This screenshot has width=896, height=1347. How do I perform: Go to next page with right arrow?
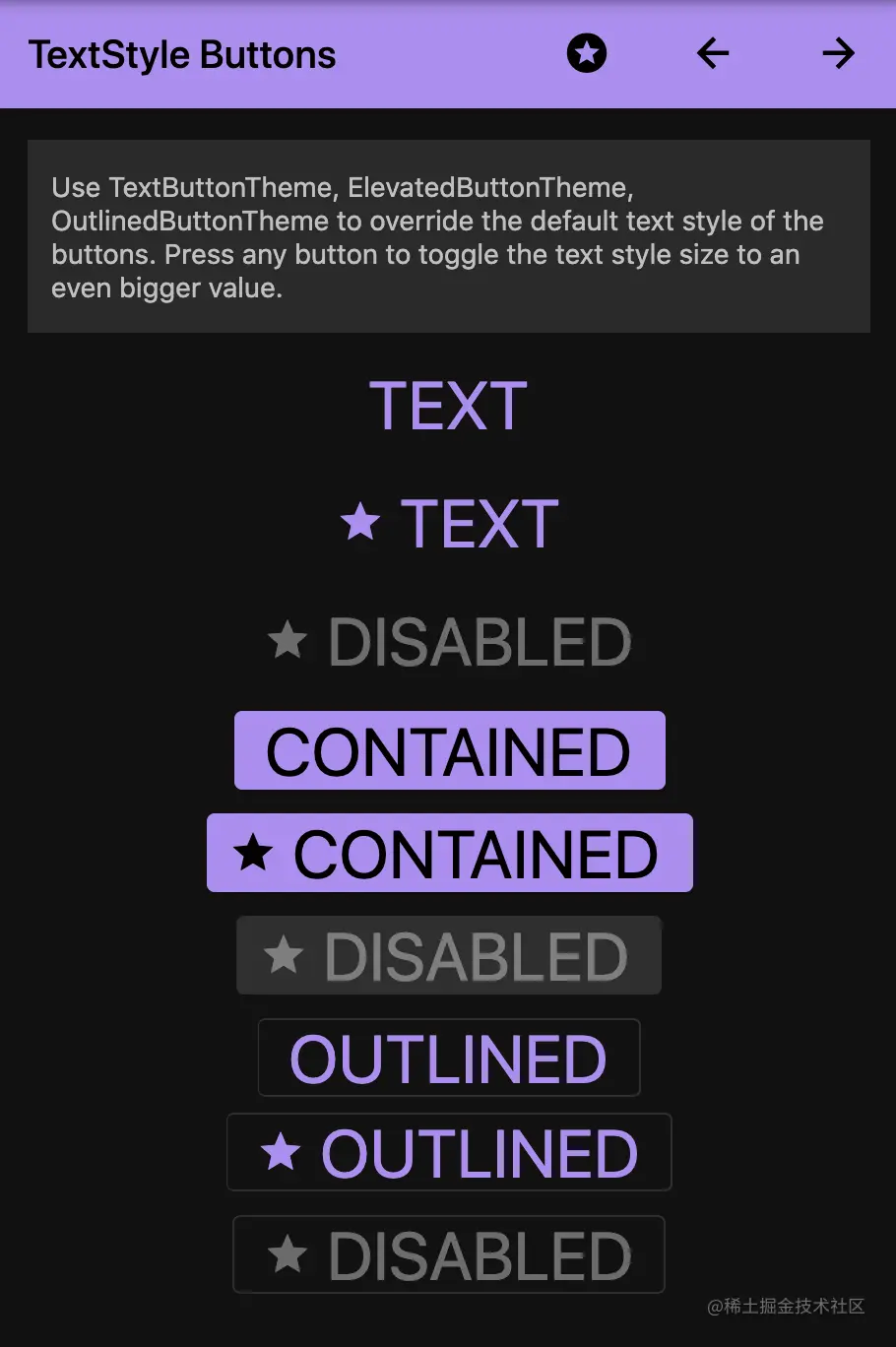click(839, 53)
